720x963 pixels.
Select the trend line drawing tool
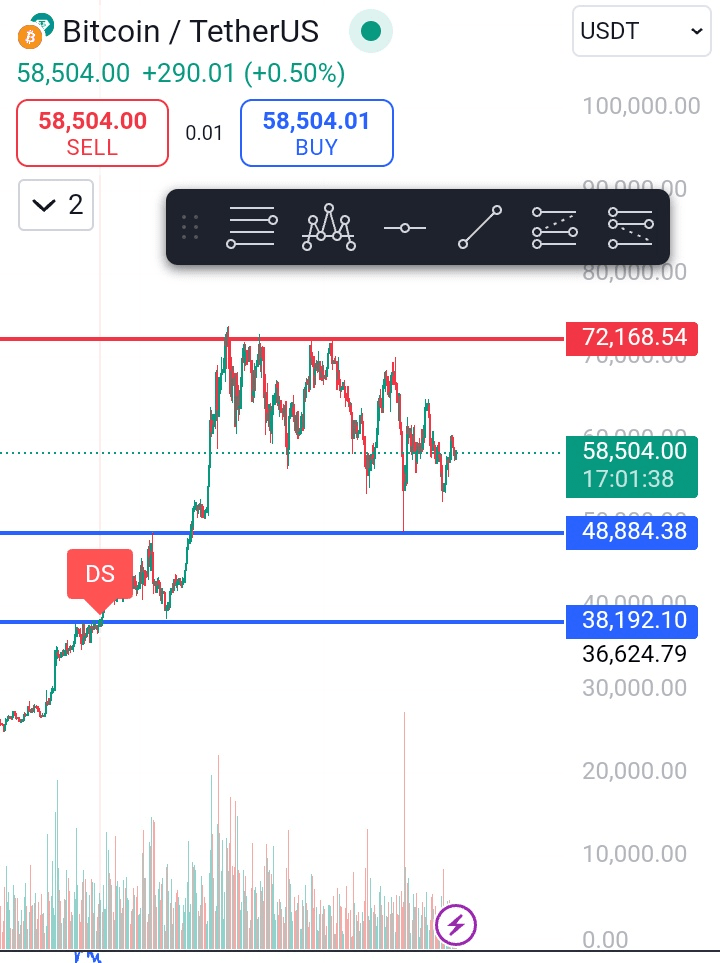pyautogui.click(x=480, y=228)
